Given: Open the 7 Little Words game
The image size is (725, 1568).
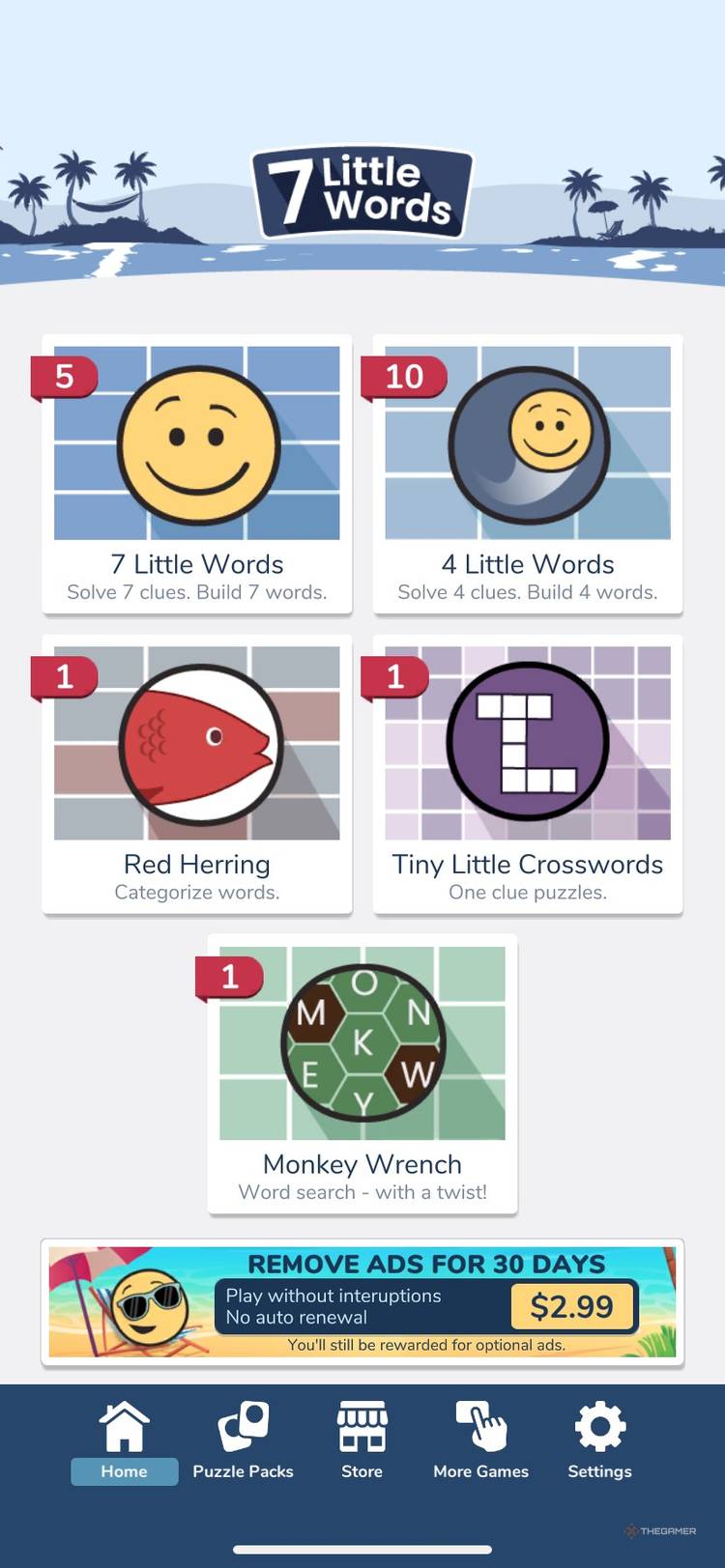Looking at the screenshot, I should pyautogui.click(x=197, y=473).
